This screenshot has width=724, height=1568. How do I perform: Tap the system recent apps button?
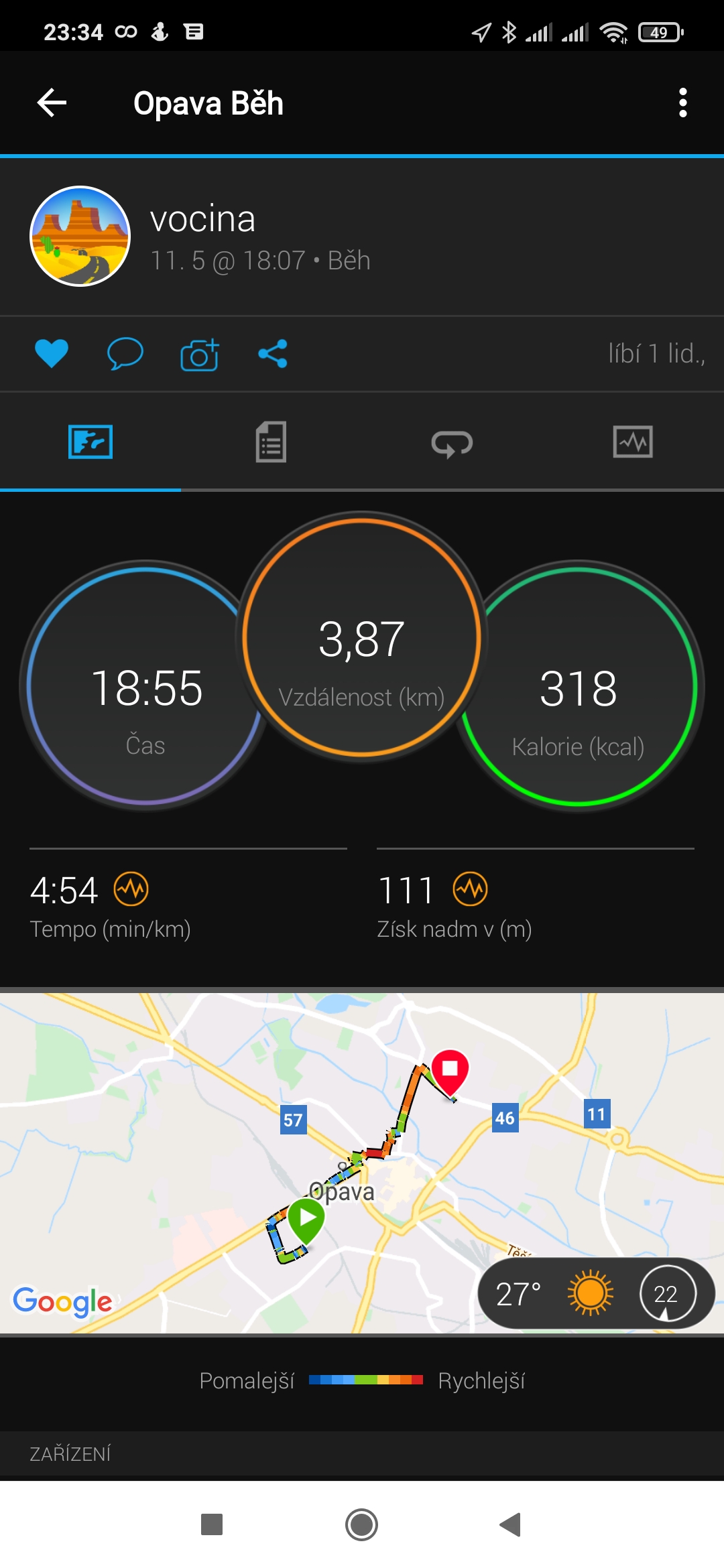pyautogui.click(x=212, y=1525)
